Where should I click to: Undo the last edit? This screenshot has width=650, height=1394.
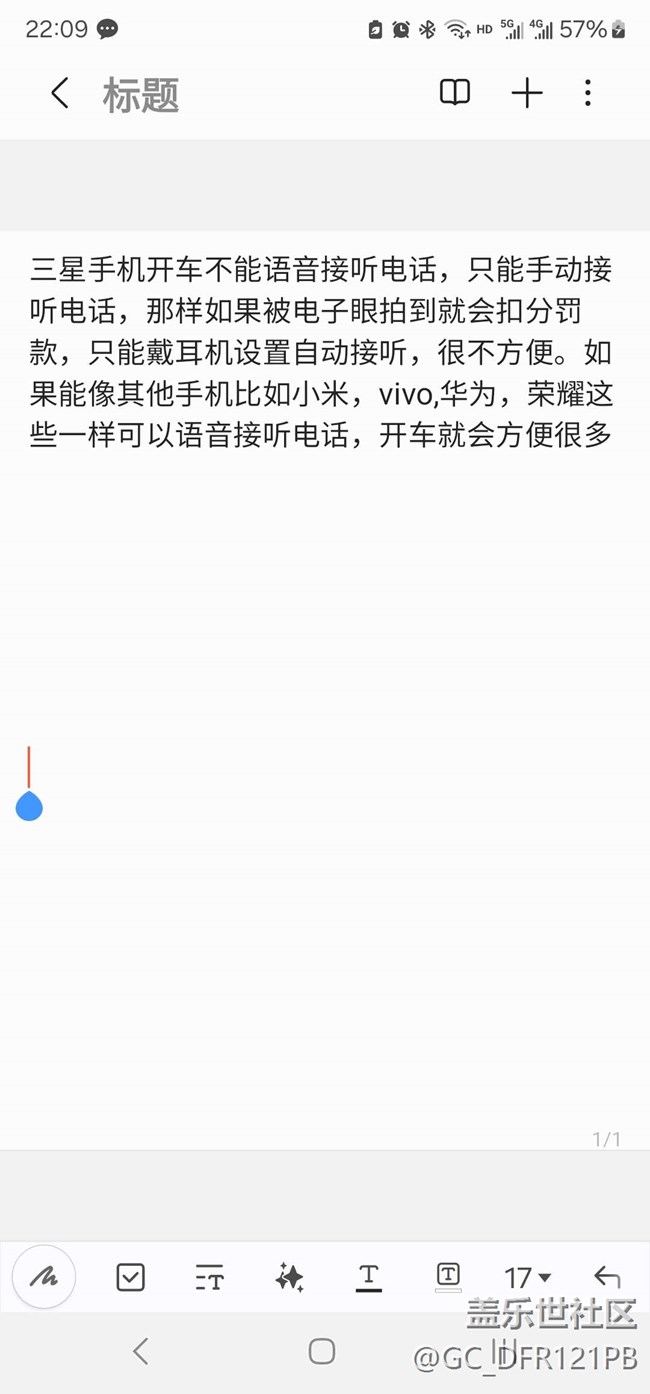[x=607, y=1277]
